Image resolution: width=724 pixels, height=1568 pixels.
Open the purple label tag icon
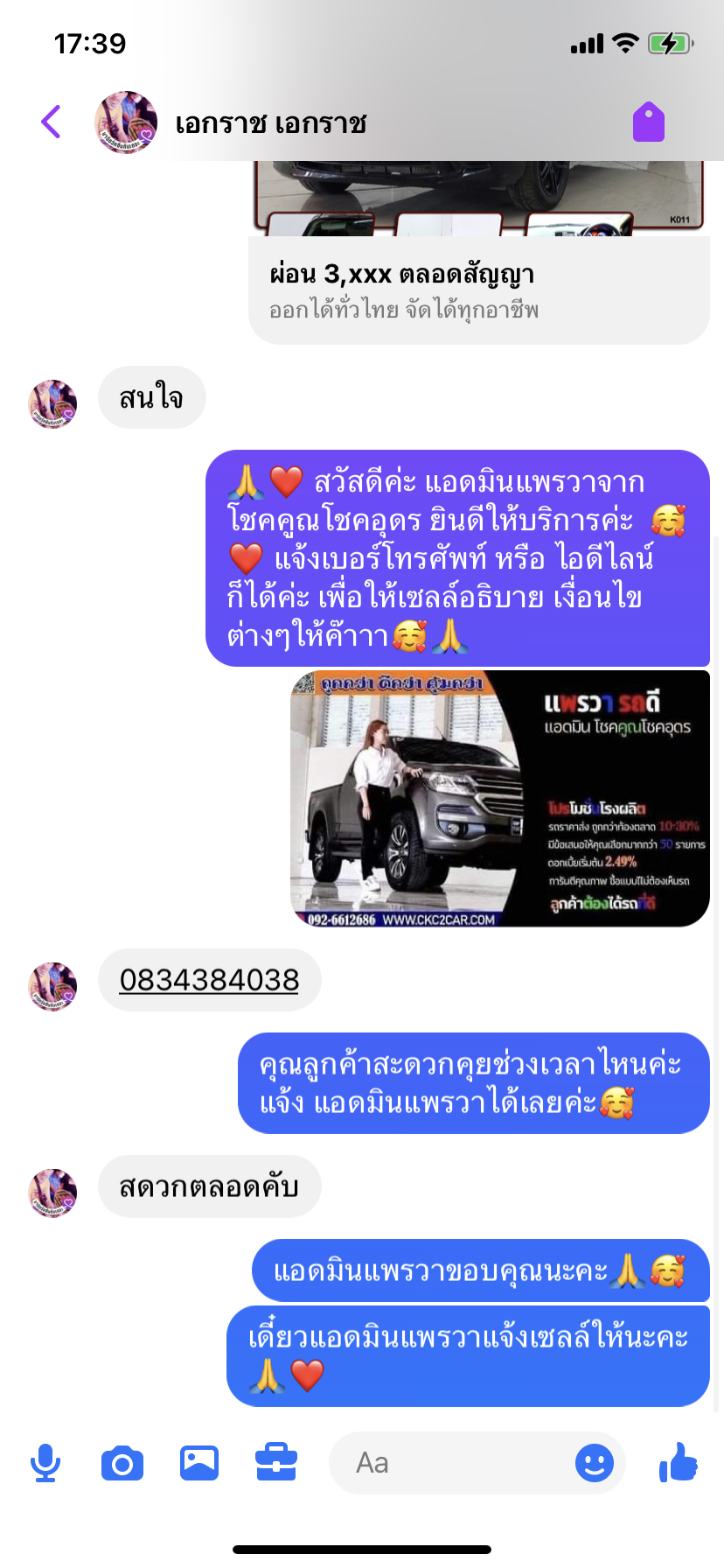point(649,122)
